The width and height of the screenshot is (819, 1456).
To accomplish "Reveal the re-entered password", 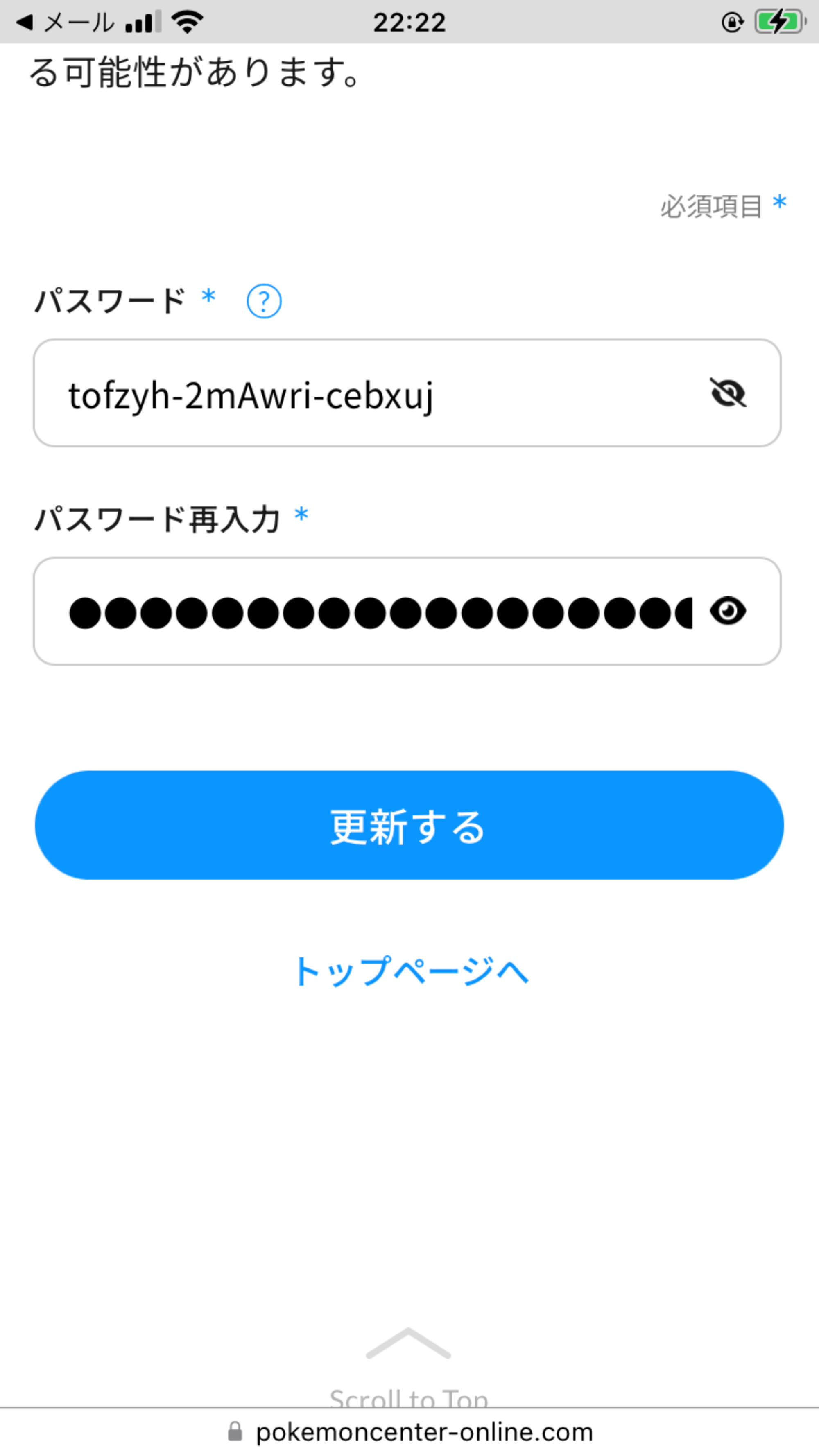I will pos(728,612).
